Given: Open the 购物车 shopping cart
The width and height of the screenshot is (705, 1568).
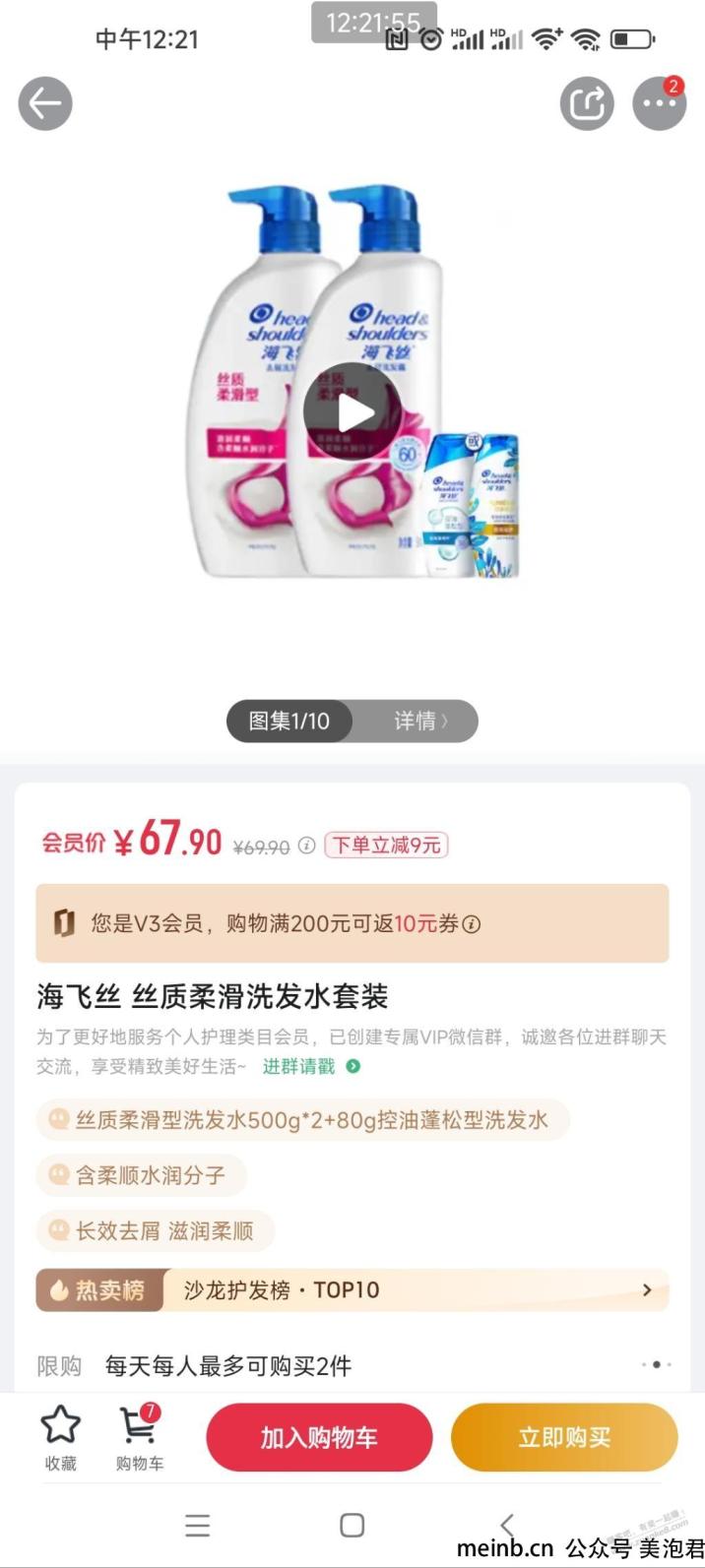Looking at the screenshot, I should click(x=140, y=1437).
